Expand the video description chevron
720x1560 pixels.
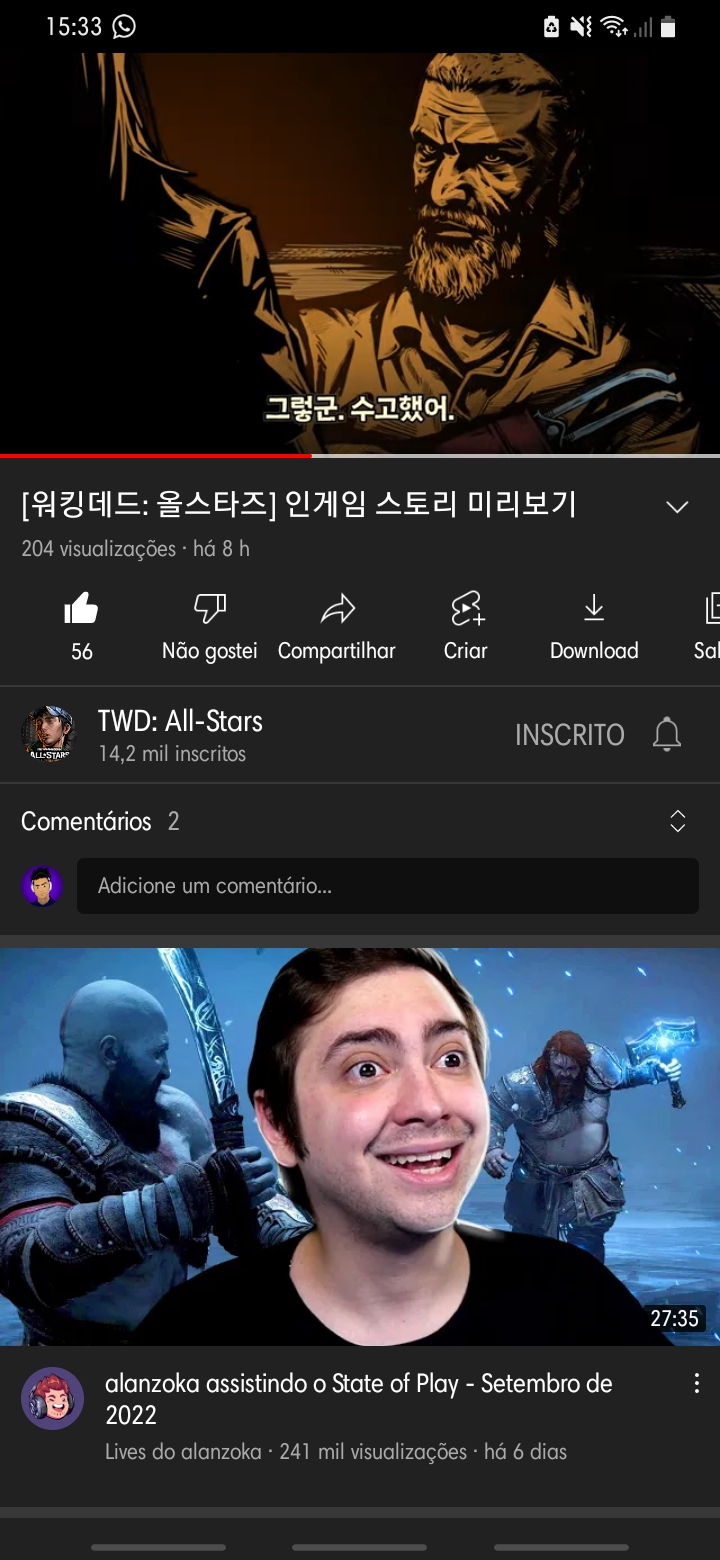point(677,507)
